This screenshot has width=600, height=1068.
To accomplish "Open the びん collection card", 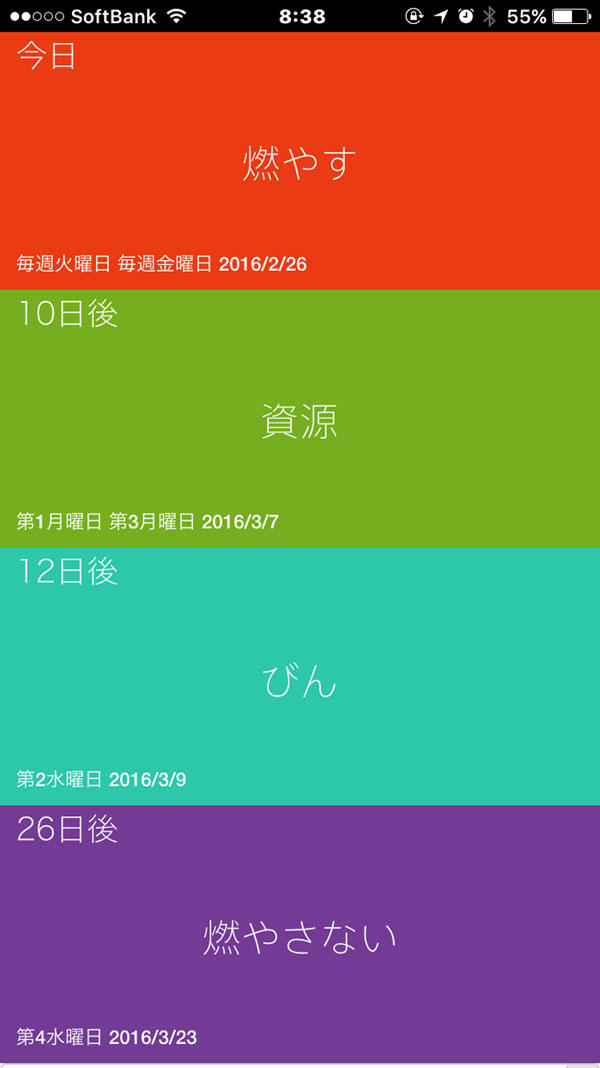I will [x=300, y=680].
